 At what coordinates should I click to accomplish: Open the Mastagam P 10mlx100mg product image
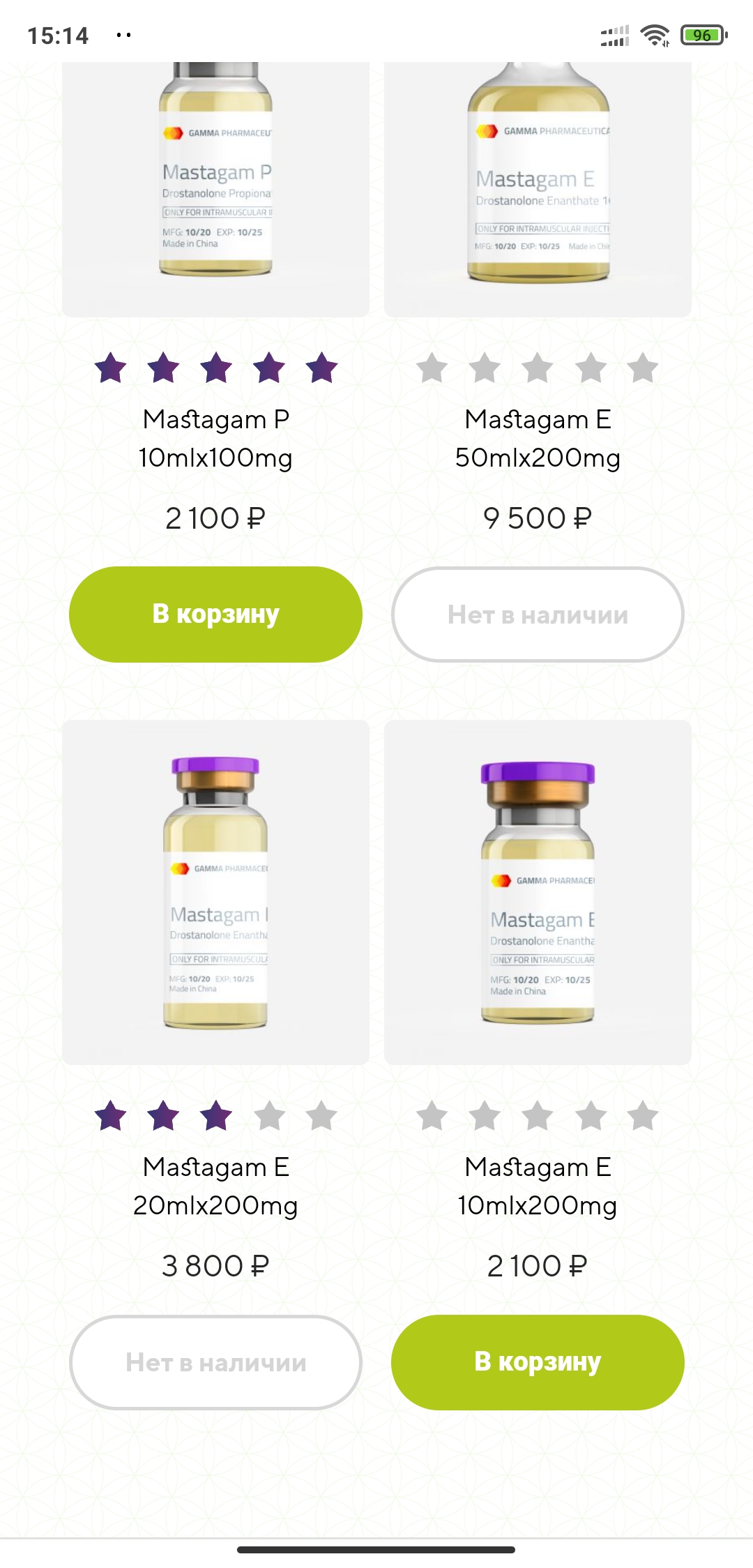point(215,188)
